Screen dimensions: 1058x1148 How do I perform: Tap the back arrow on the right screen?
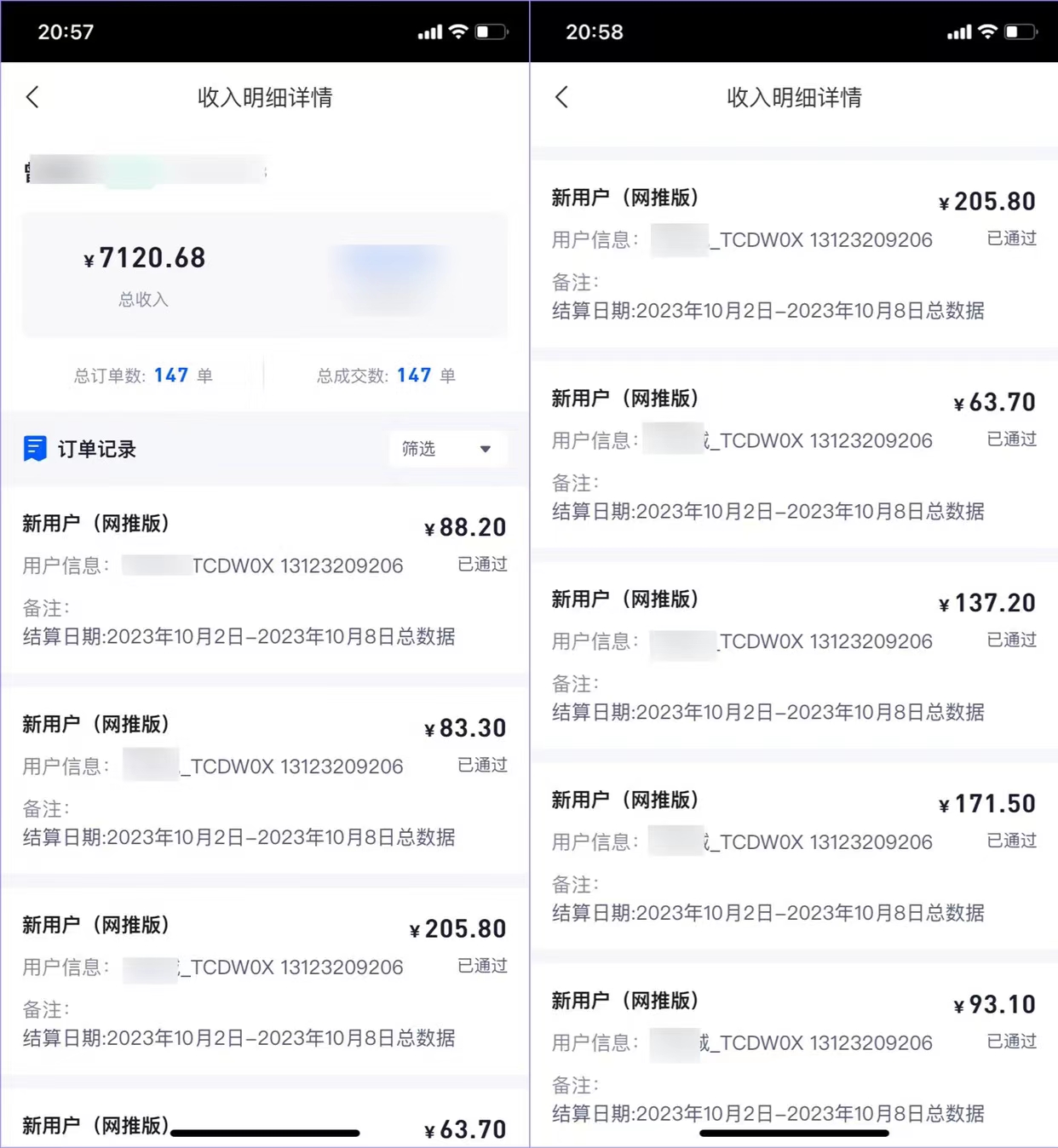point(561,97)
